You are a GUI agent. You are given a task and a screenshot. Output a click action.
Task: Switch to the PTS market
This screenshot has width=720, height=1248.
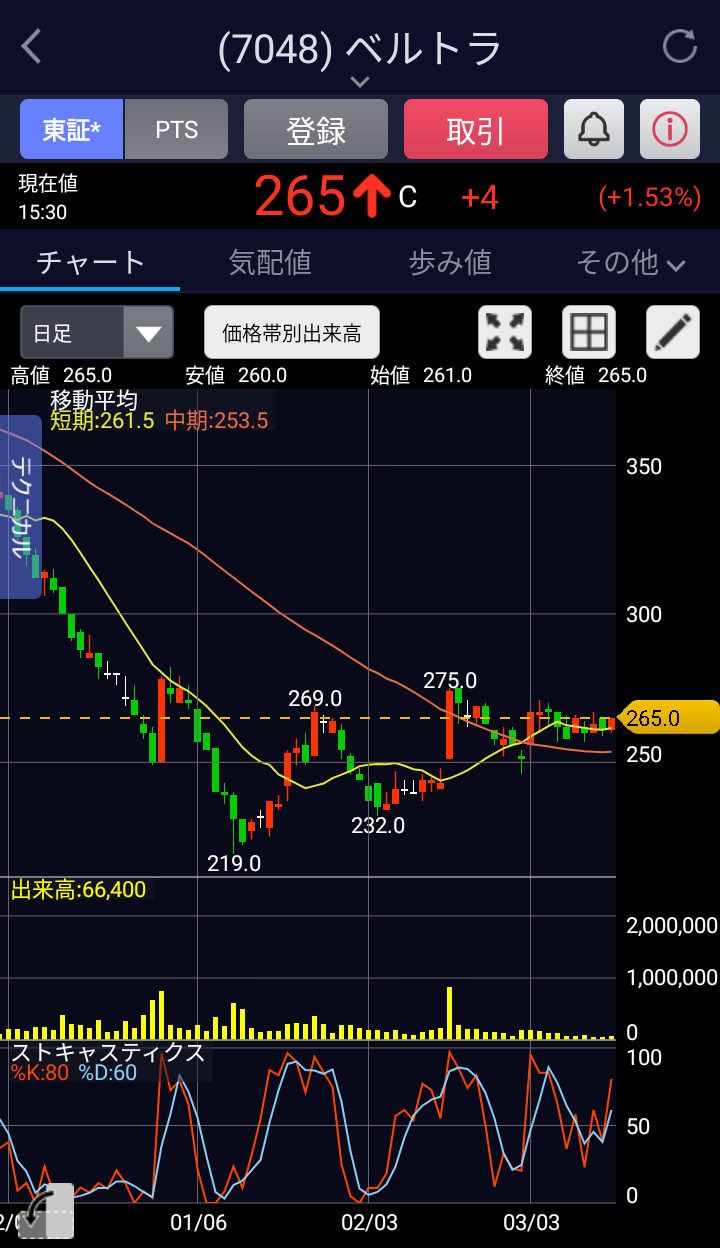click(x=177, y=130)
